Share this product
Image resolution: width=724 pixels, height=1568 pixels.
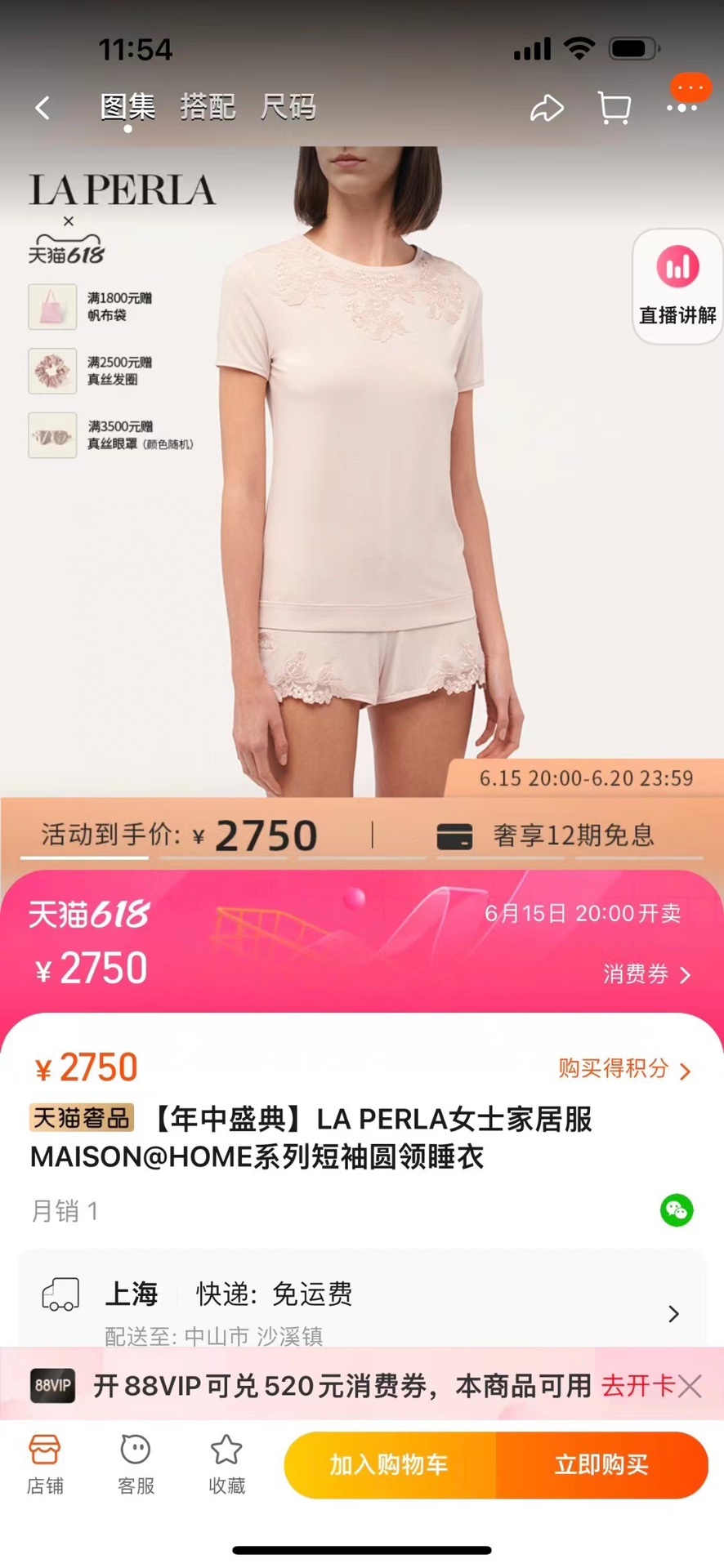(x=547, y=108)
